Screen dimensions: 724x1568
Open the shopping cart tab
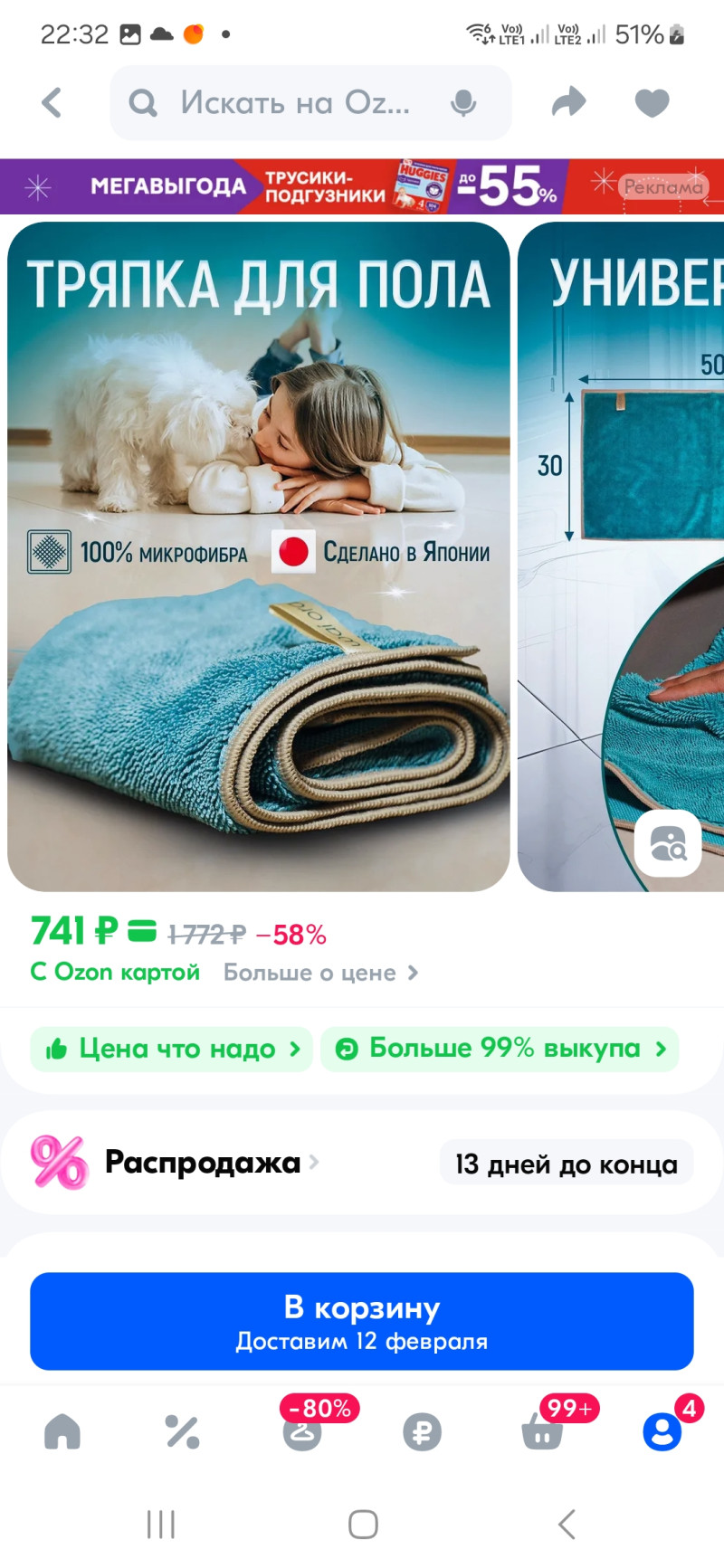pos(542,1432)
